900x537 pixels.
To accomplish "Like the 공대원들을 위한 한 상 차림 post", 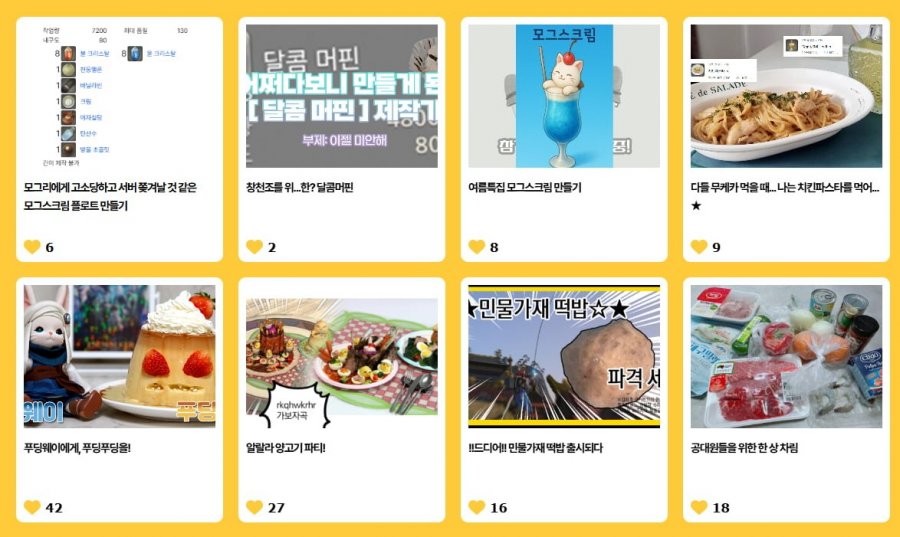I will 699,508.
